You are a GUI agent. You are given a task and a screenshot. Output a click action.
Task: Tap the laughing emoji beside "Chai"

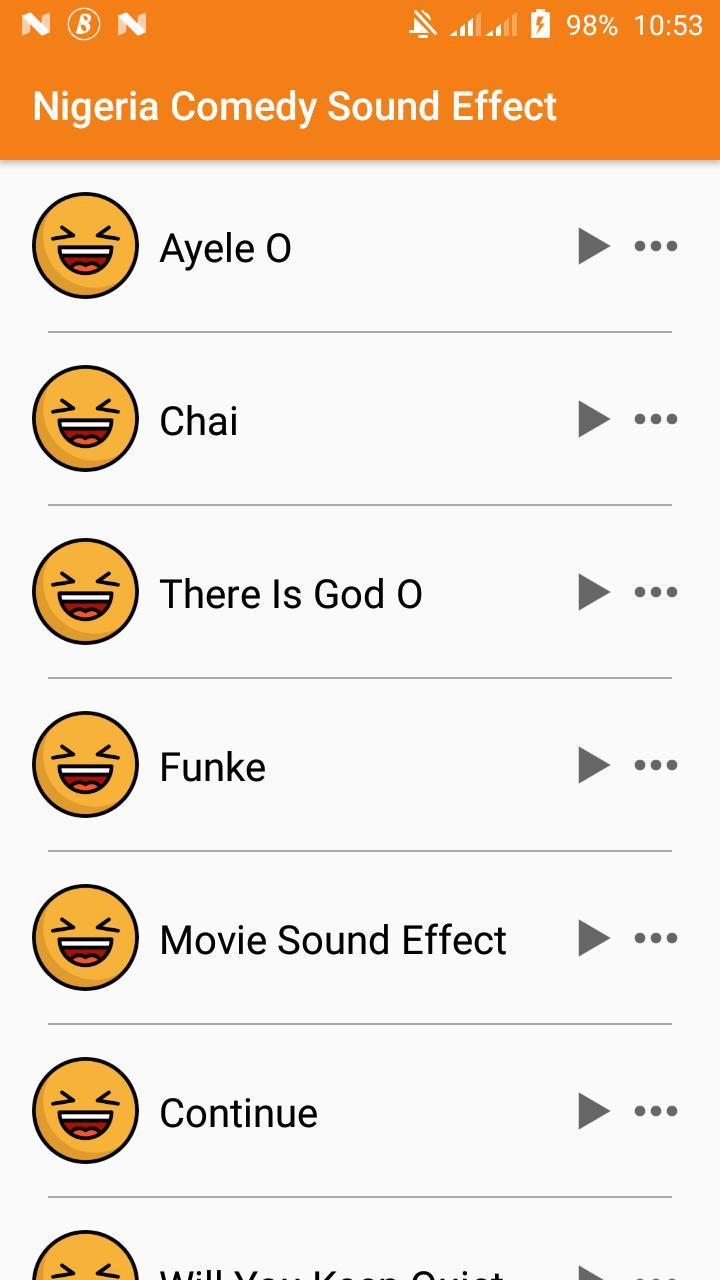coord(85,419)
